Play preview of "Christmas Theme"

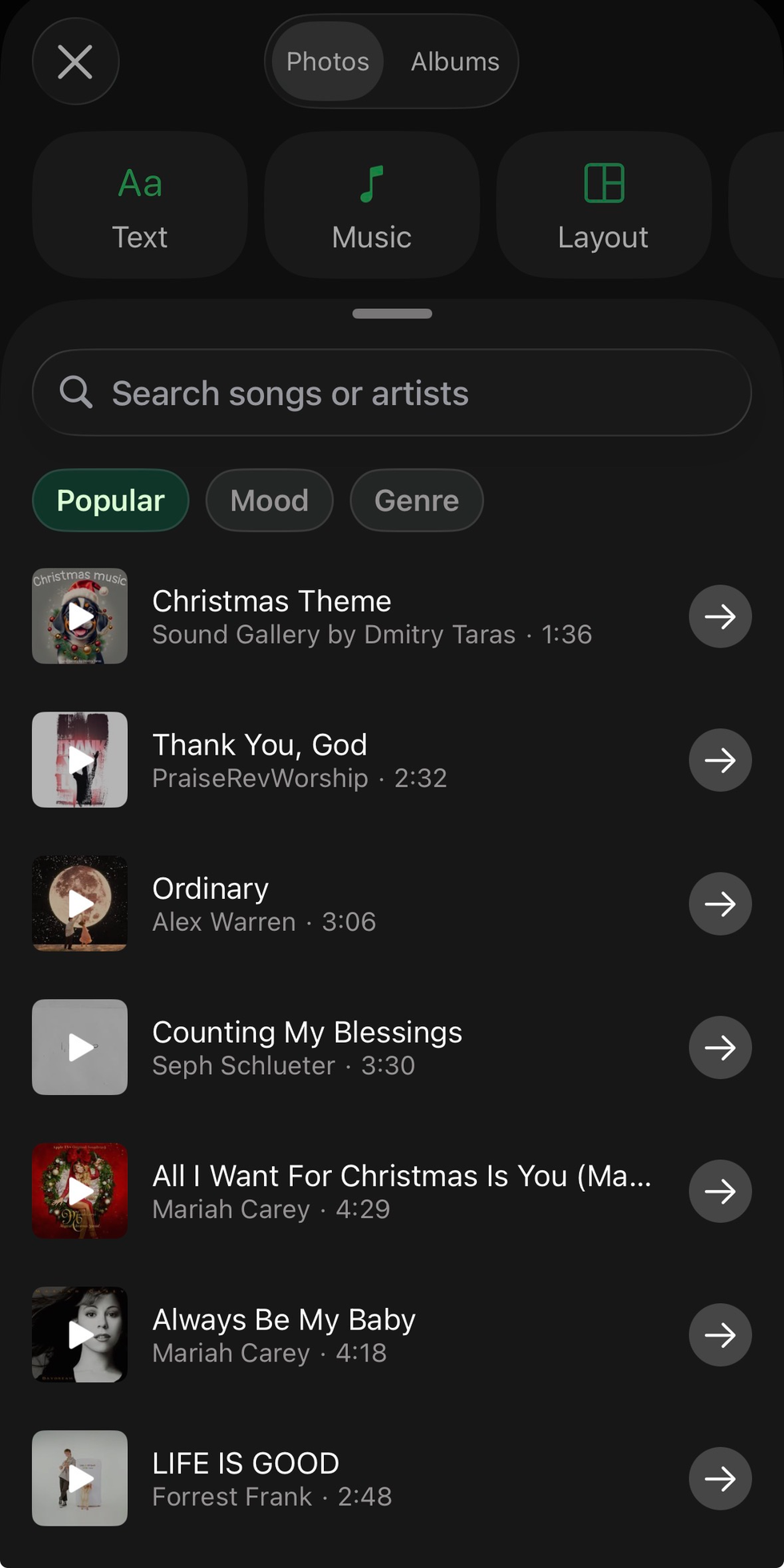pos(79,616)
